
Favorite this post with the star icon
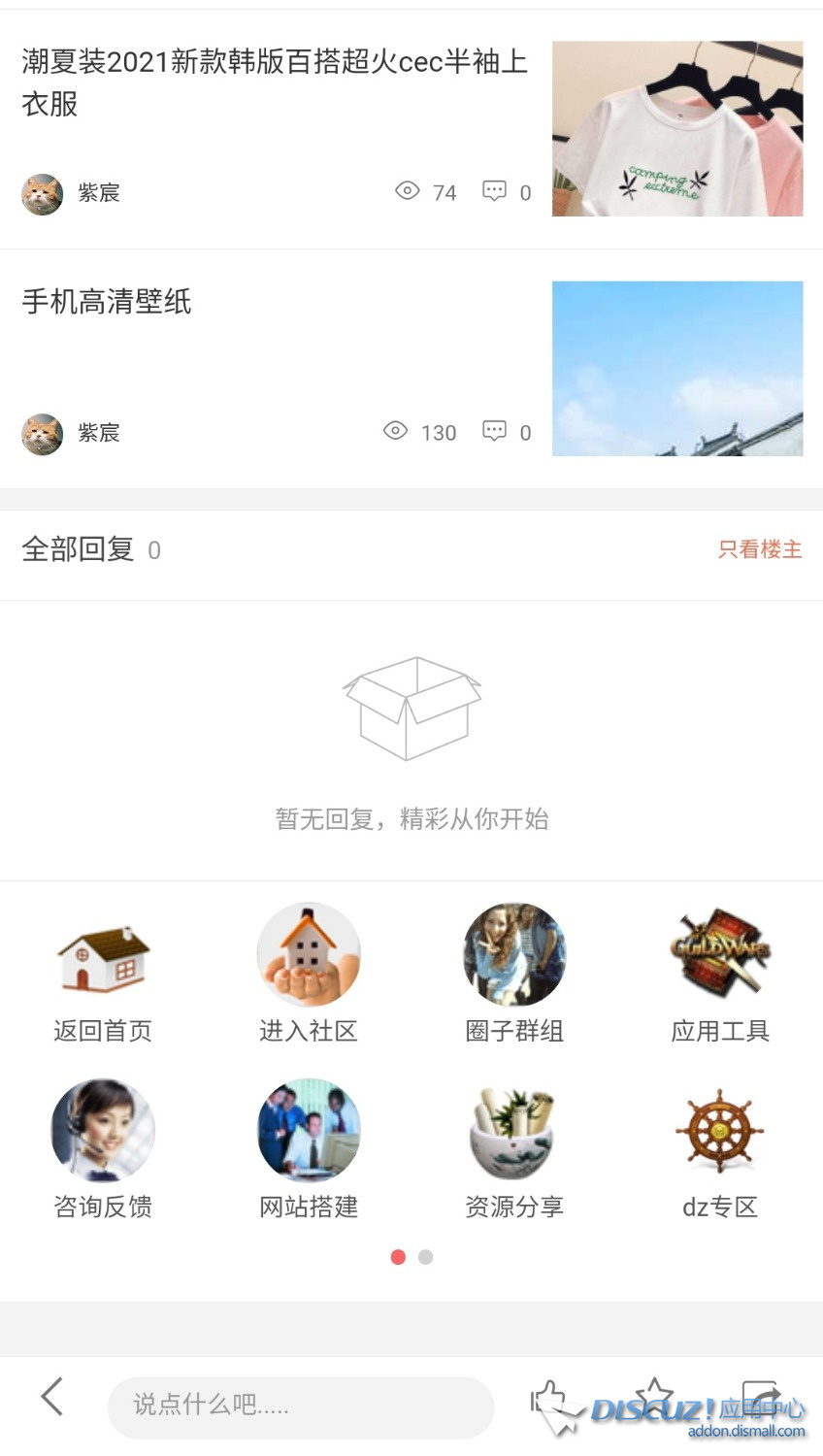(655, 1398)
